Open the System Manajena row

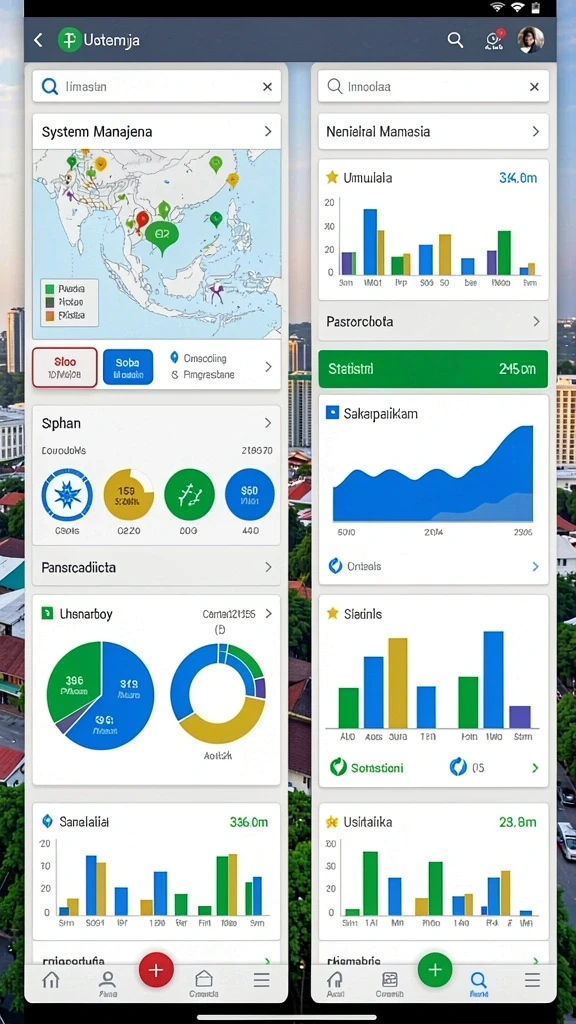(x=157, y=131)
